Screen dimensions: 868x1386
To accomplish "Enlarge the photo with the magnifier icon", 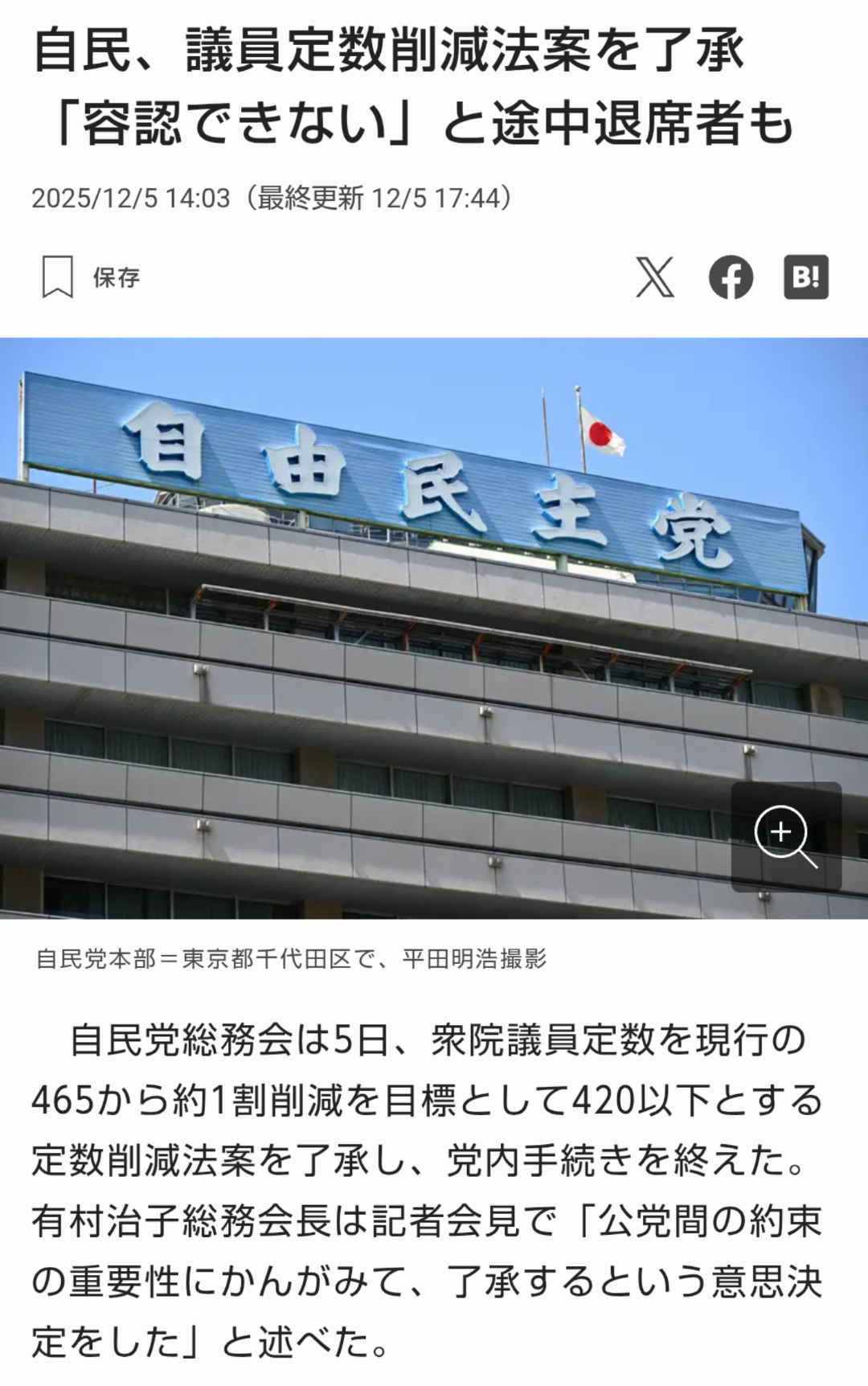I will [785, 836].
